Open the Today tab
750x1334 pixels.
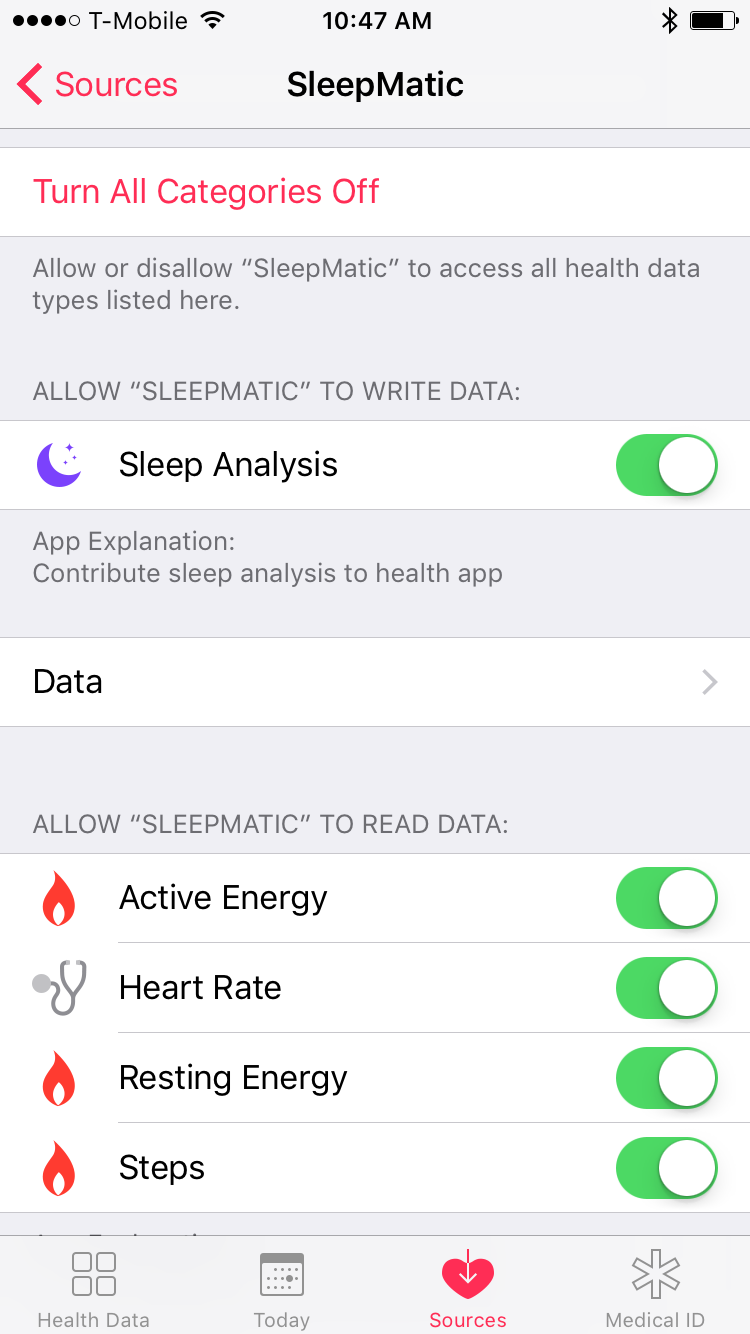click(x=281, y=1289)
